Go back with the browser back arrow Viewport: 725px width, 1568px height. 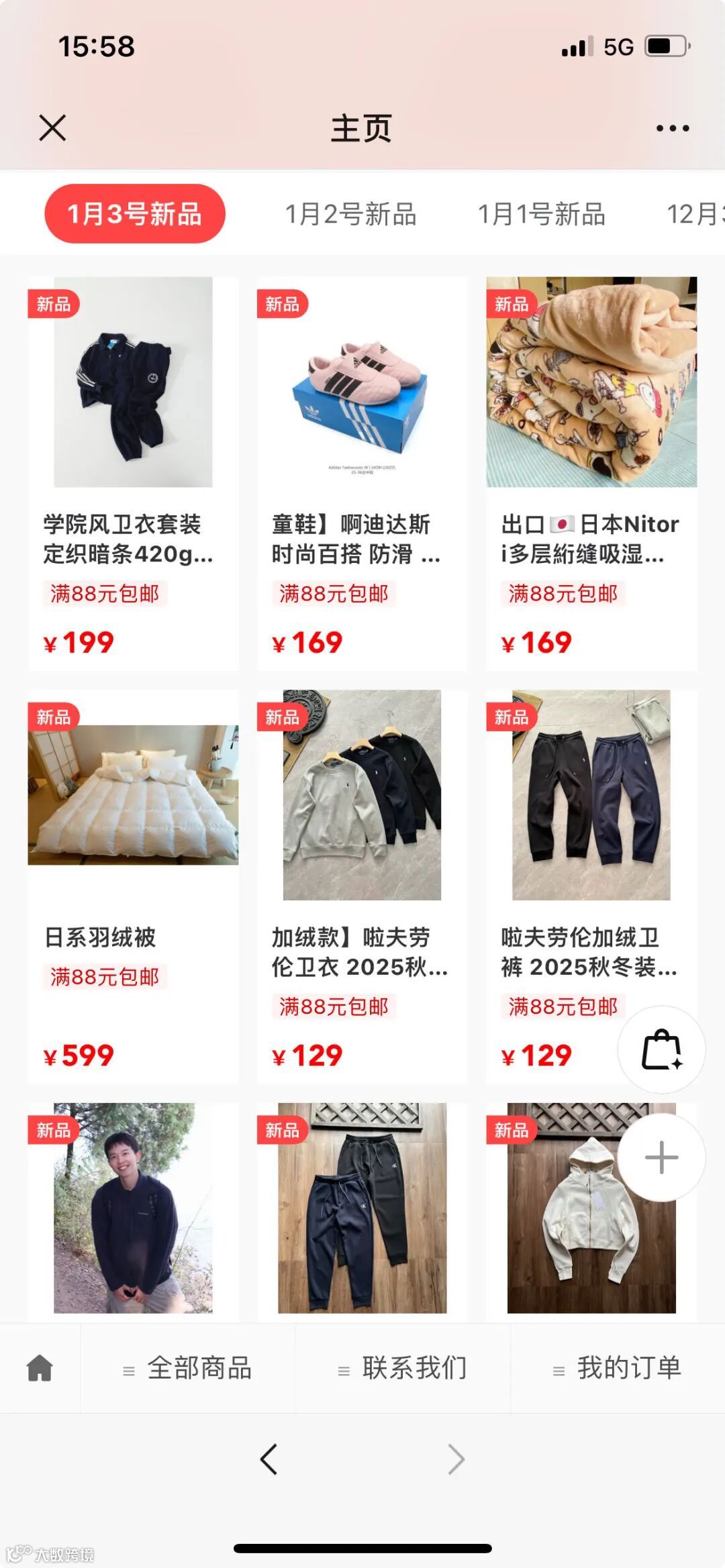(x=269, y=1459)
